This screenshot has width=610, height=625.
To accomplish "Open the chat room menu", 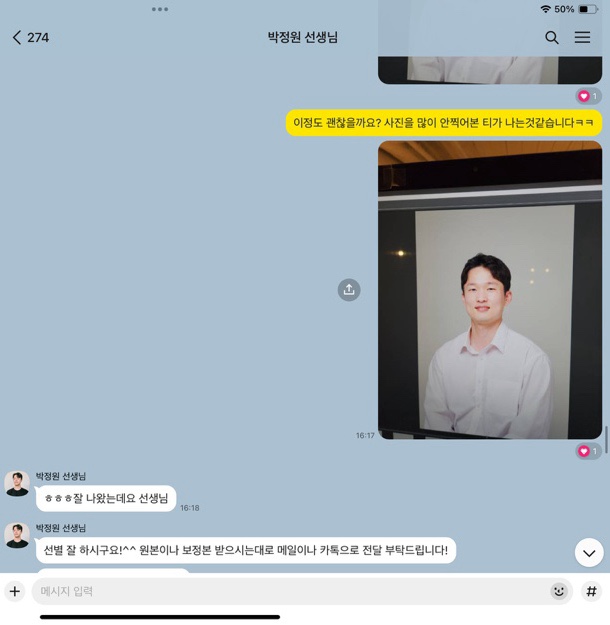I will tap(582, 37).
